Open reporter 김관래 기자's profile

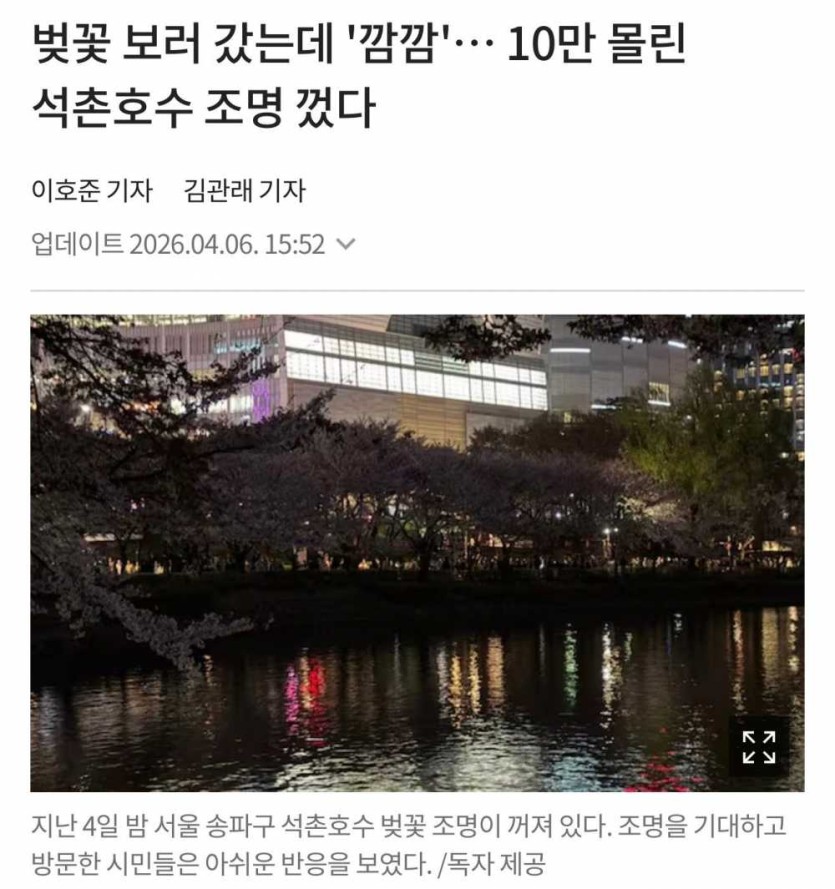tap(245, 190)
